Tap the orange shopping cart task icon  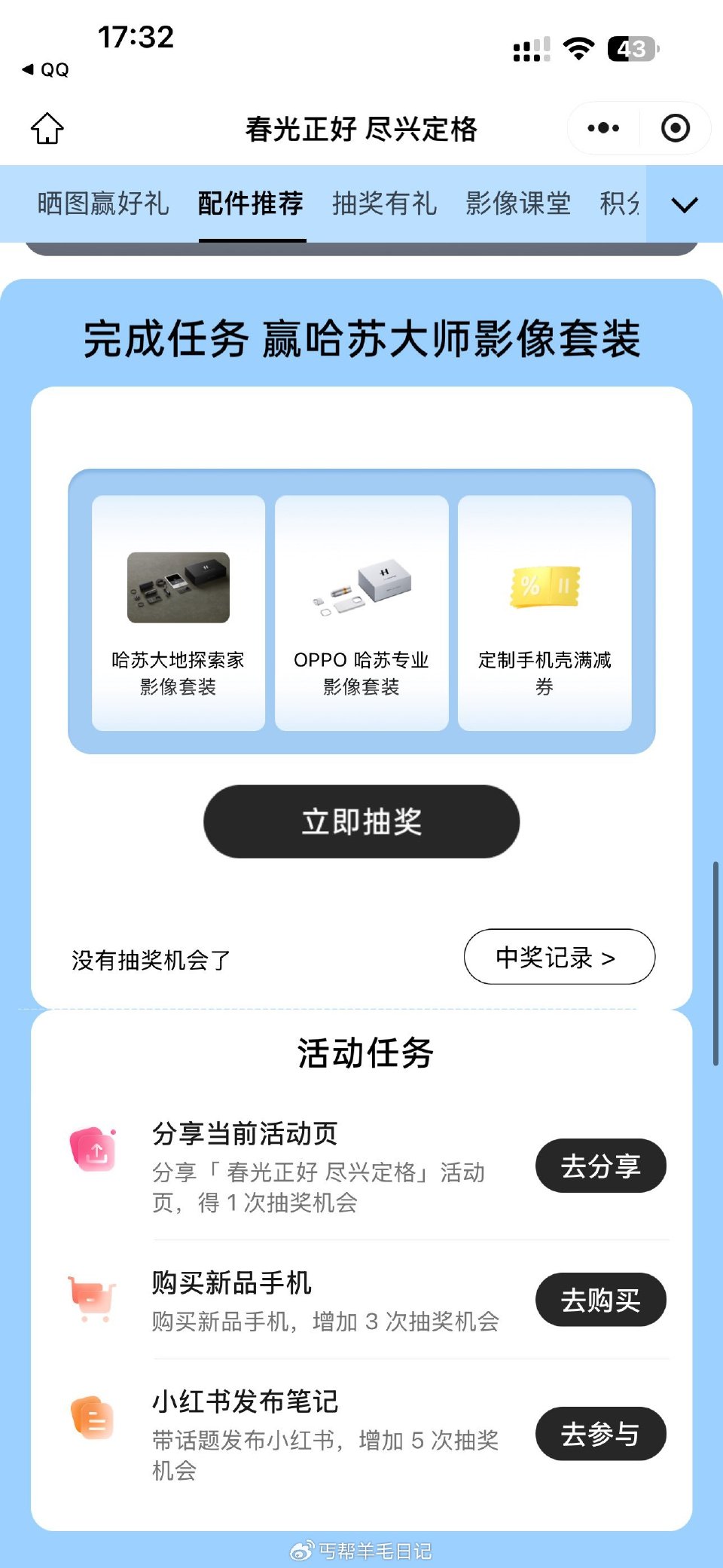pos(93,1297)
